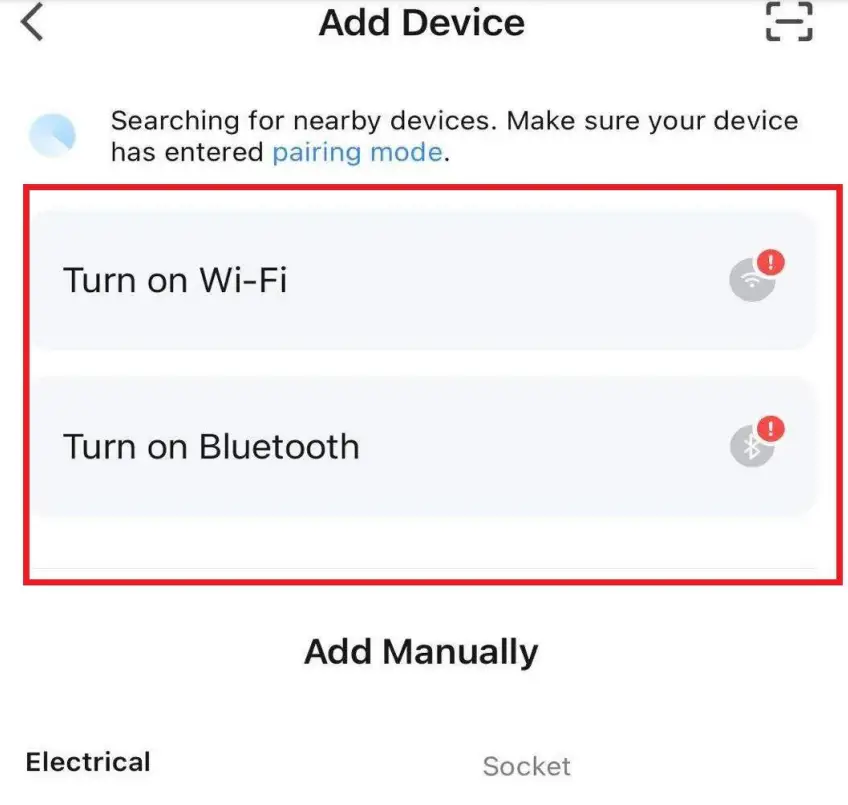Select the Electrical category
Image resolution: width=848 pixels, height=805 pixels.
[x=88, y=762]
